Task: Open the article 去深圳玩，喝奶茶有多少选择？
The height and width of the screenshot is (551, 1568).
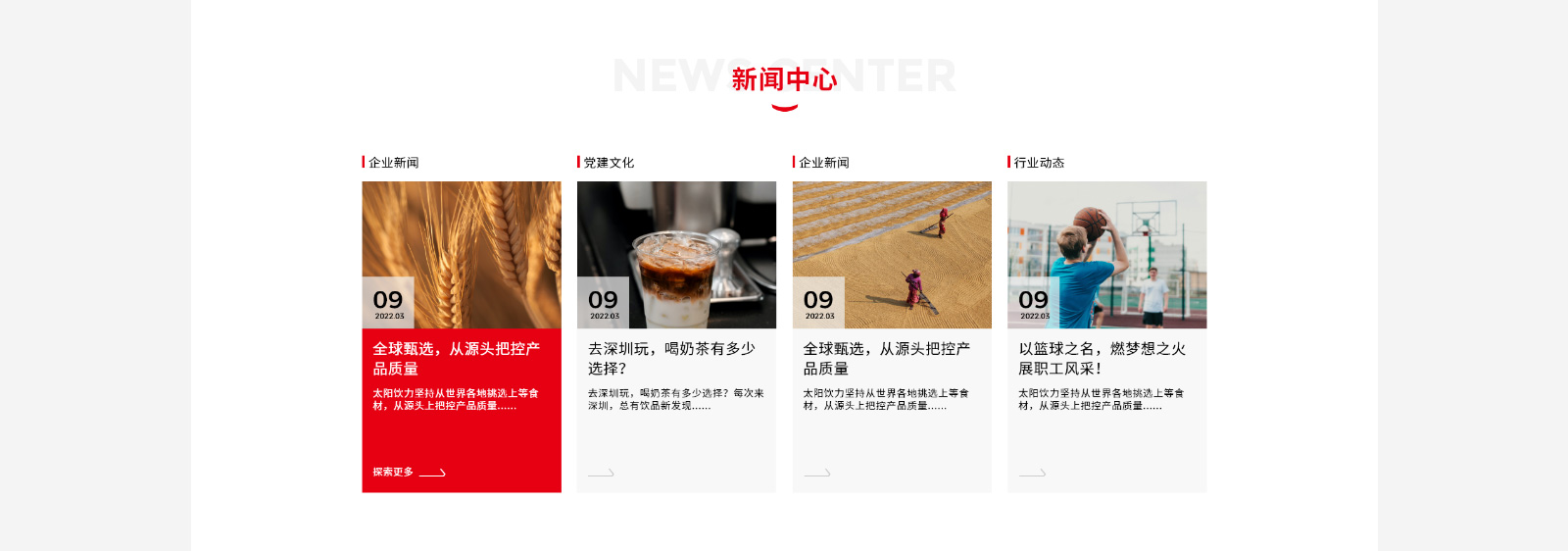Action: [x=671, y=358]
